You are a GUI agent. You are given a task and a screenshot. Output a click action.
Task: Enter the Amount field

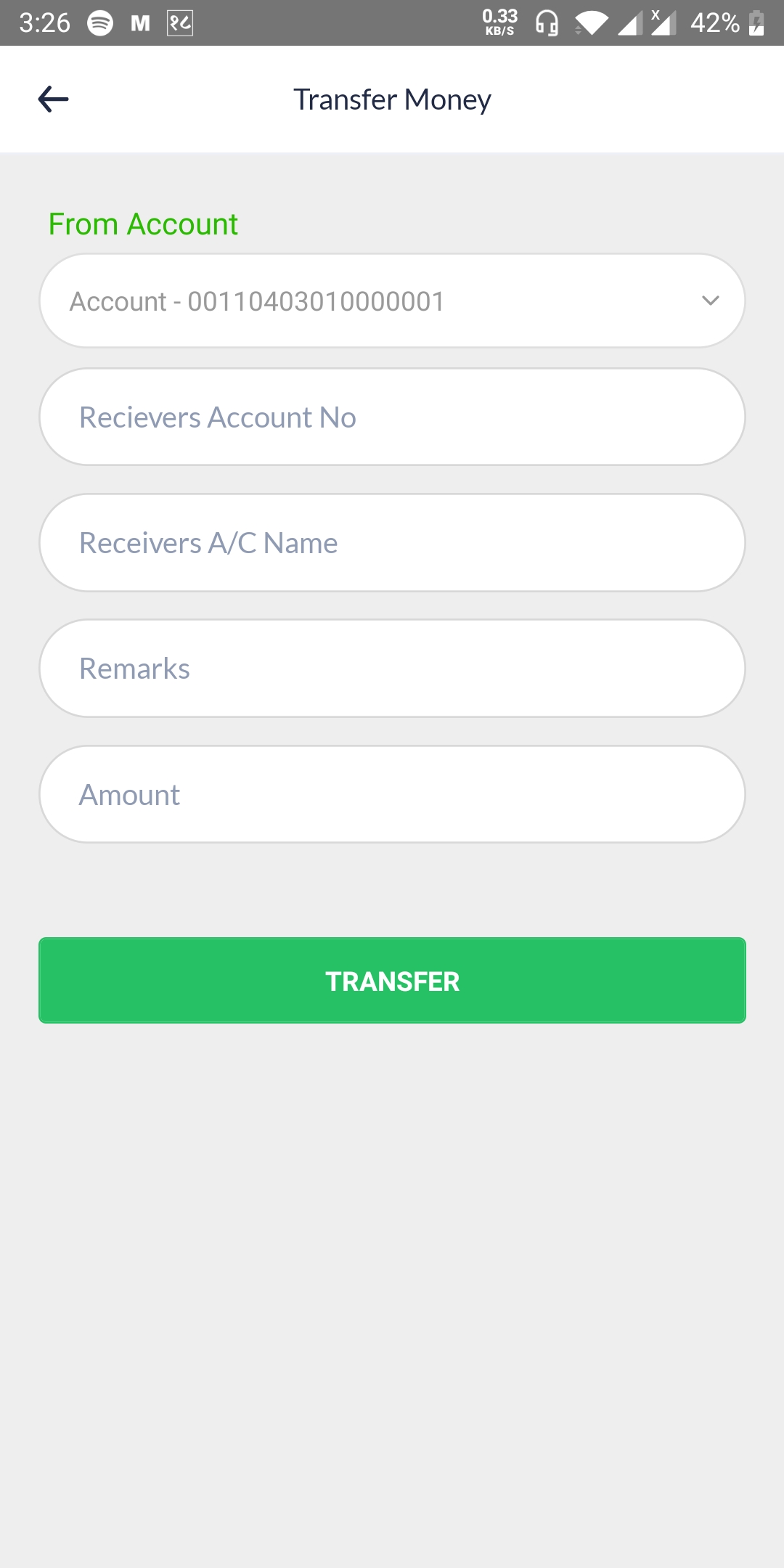392,794
